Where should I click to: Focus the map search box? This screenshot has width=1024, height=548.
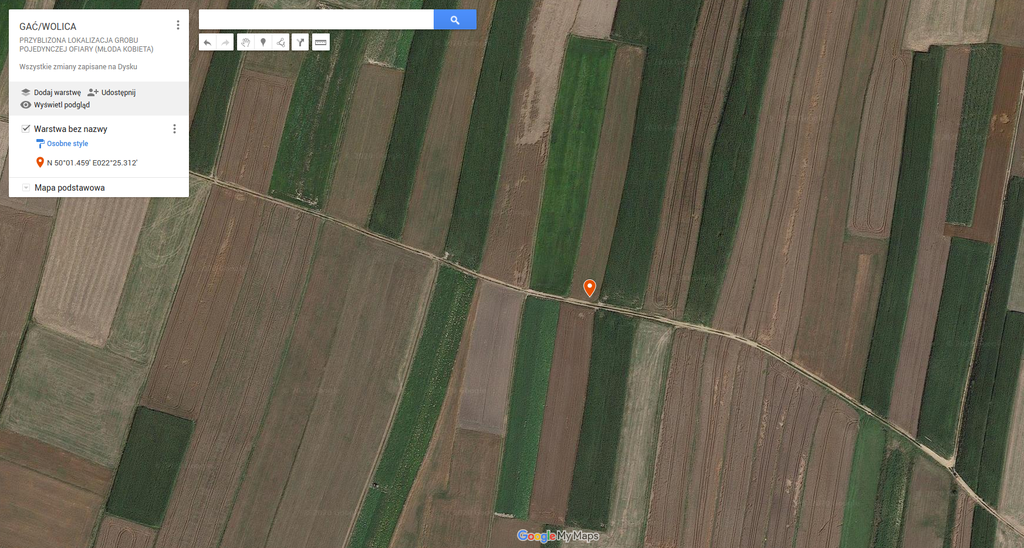pos(316,20)
